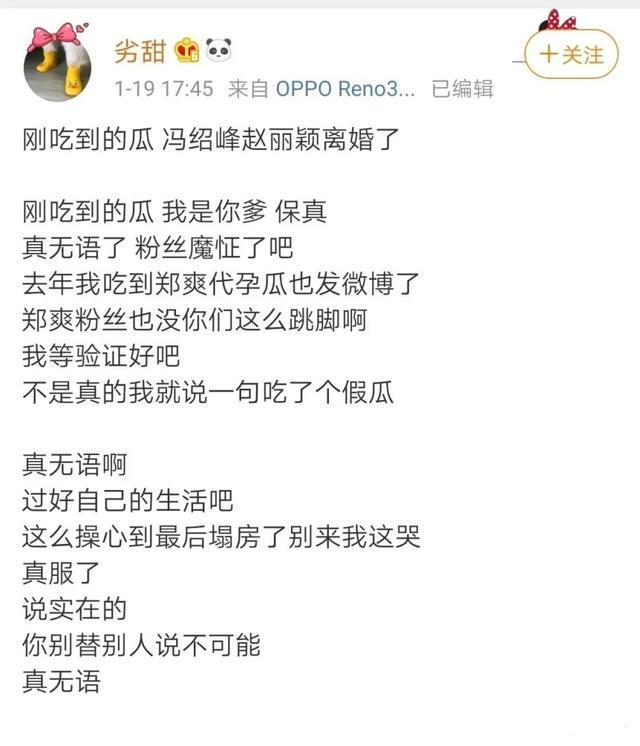Open 劣甜's profile avatar

[x=58, y=59]
